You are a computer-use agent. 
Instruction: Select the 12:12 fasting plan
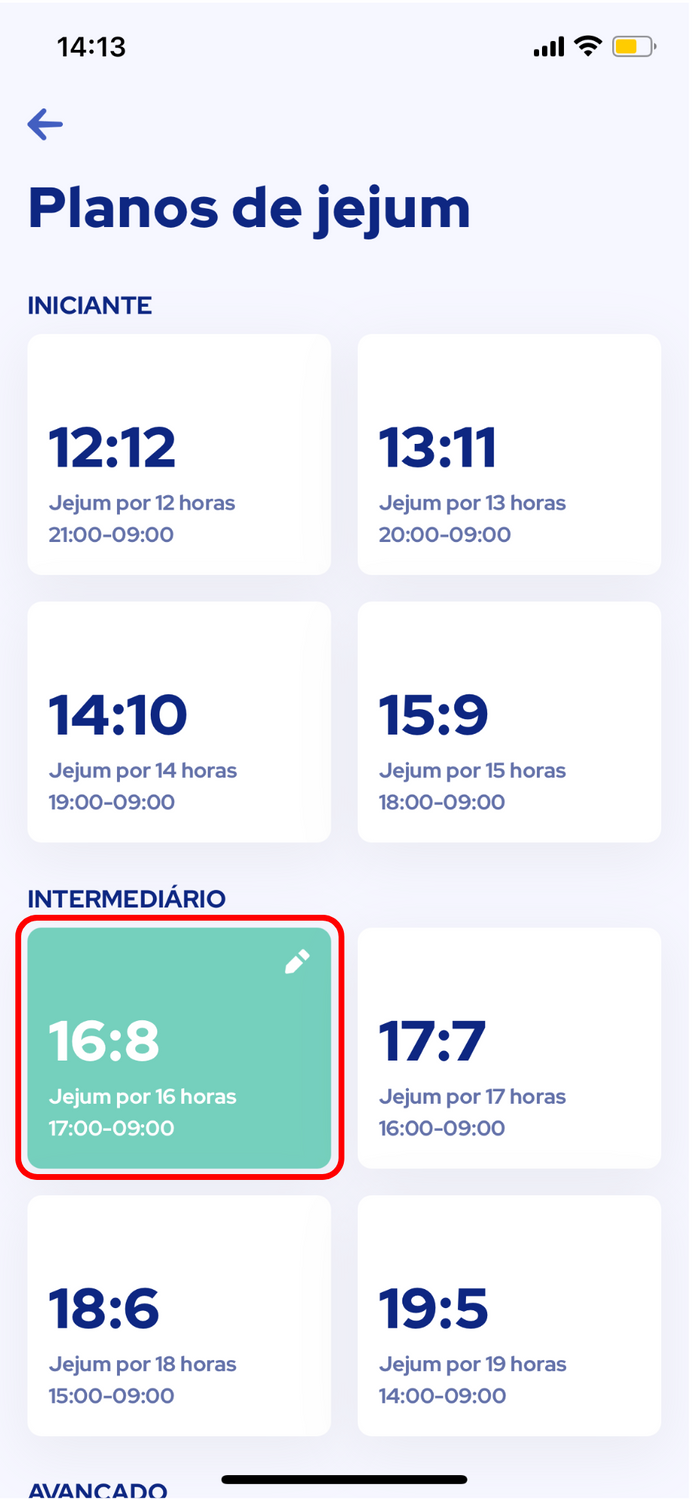pyautogui.click(x=179, y=454)
